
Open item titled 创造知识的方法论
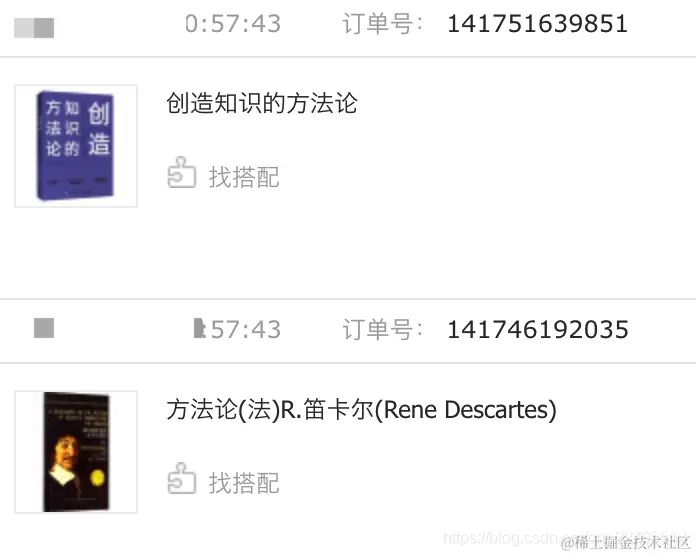(262, 104)
